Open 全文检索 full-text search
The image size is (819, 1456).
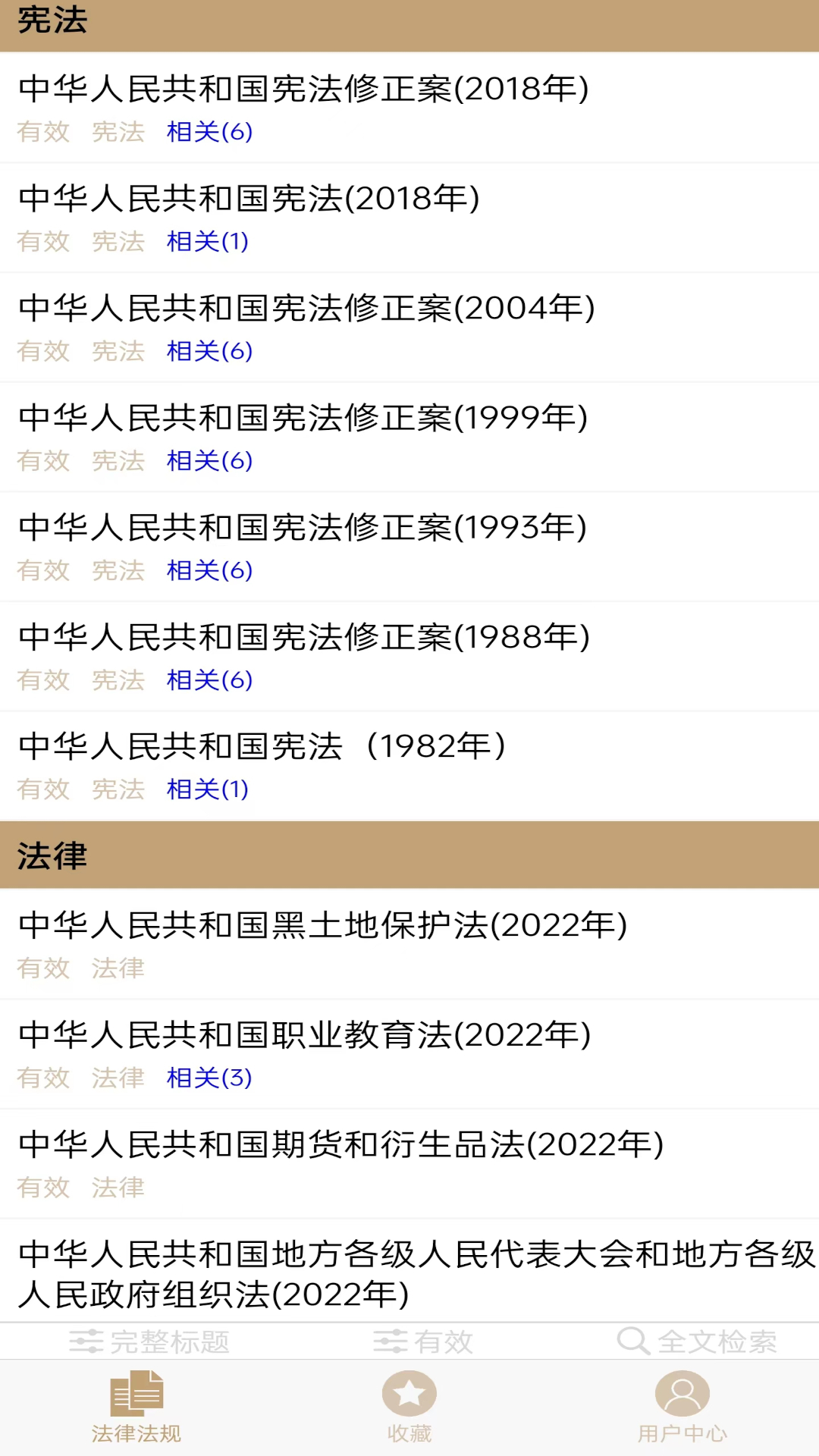tap(698, 1342)
